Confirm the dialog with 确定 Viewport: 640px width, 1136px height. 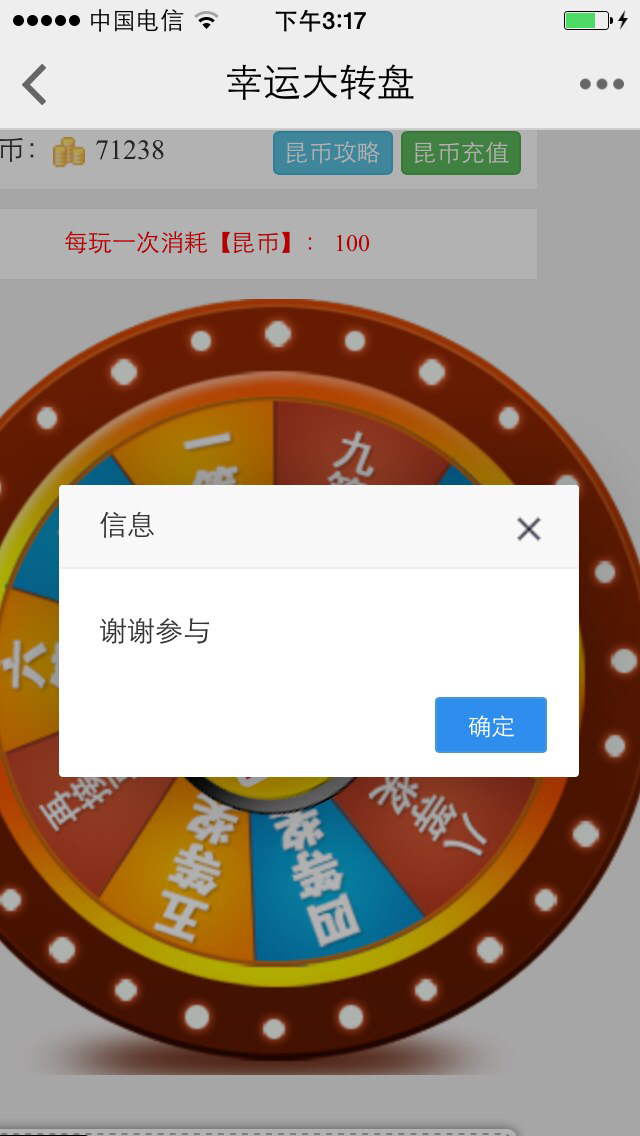pyautogui.click(x=491, y=725)
